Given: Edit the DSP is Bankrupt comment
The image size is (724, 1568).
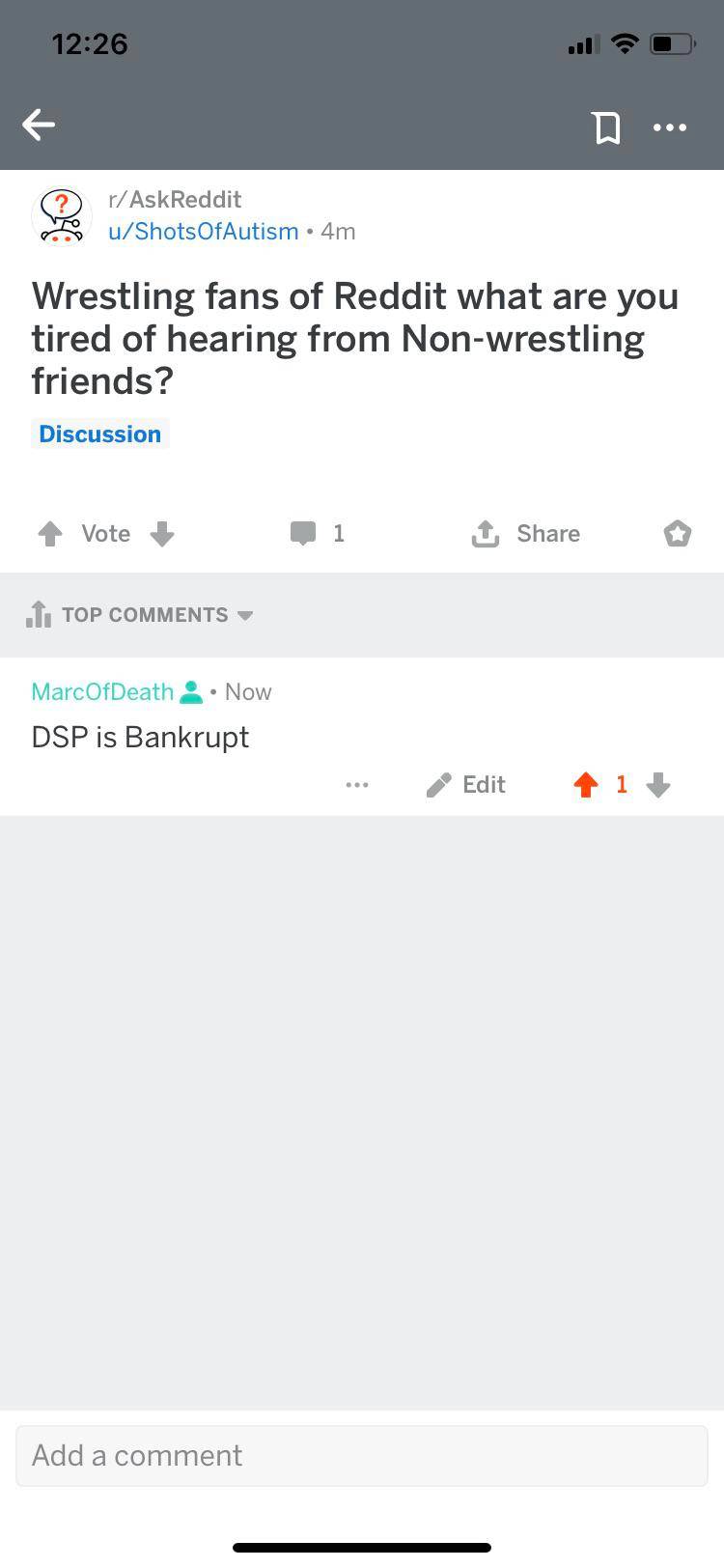Looking at the screenshot, I should [466, 785].
